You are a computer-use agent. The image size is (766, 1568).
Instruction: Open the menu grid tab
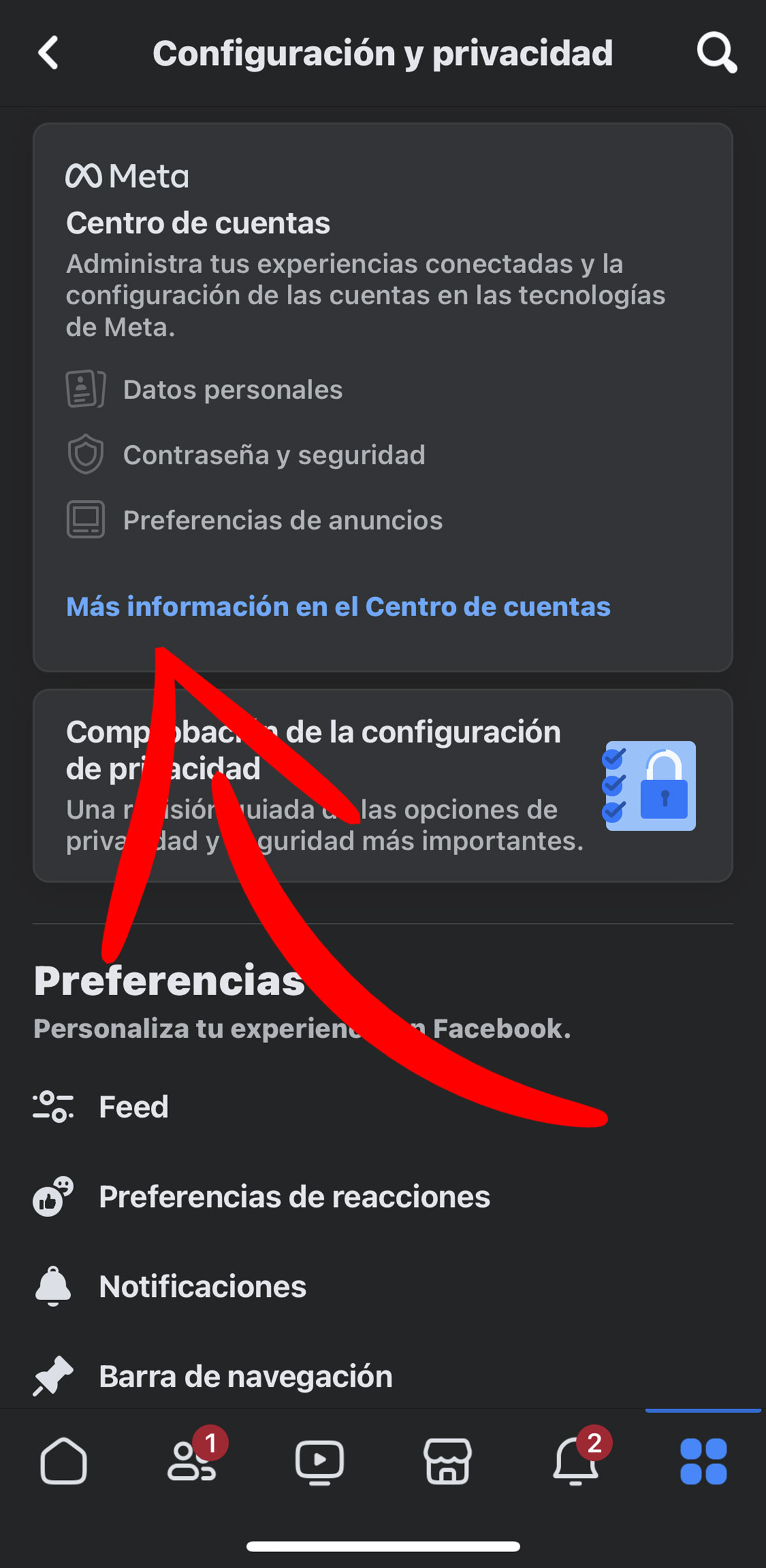(x=703, y=1461)
